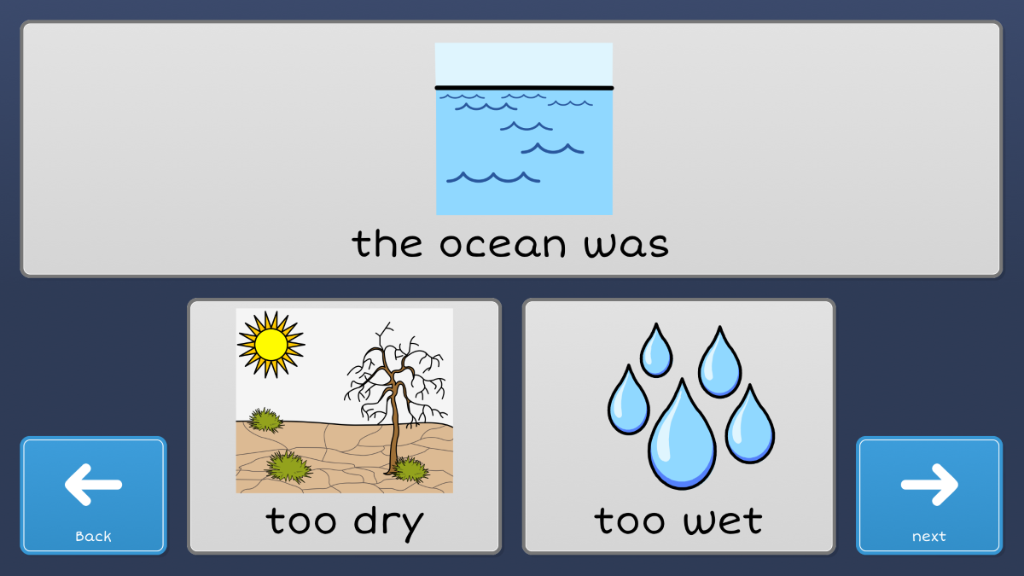Tap 'the ocean was' sentence panel
This screenshot has height=576, width=1024.
[511, 150]
